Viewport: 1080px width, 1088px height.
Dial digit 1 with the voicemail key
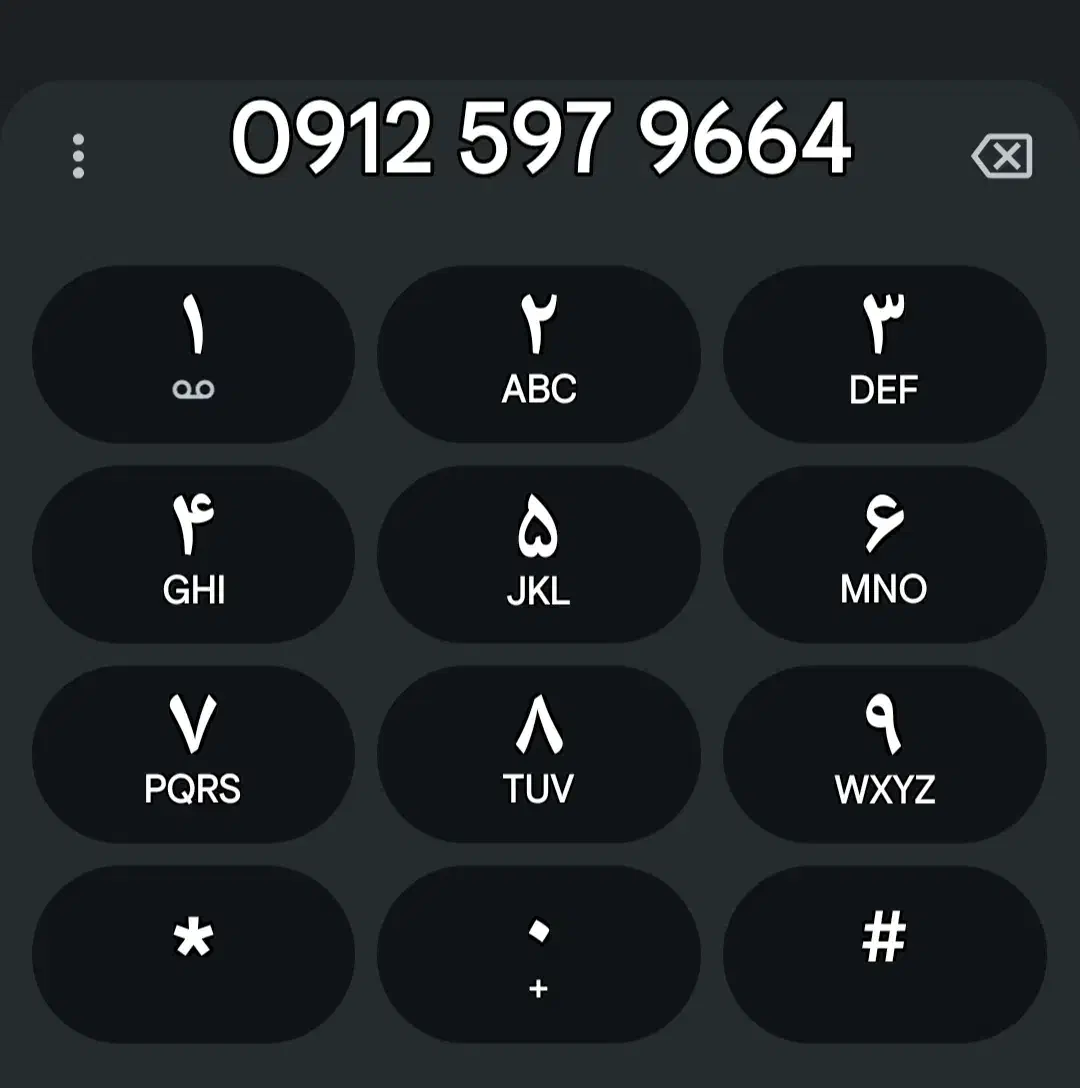(193, 354)
